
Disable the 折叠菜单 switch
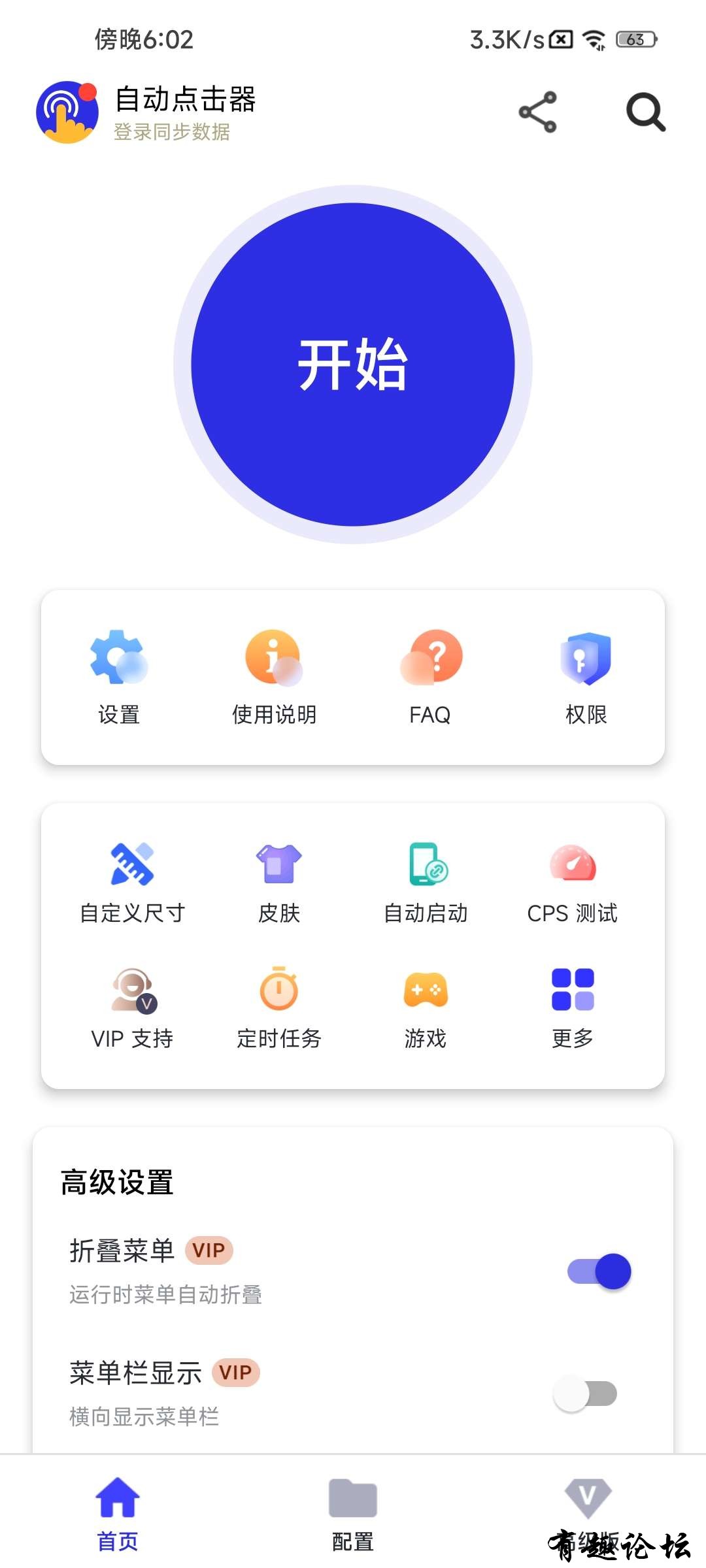point(599,1271)
